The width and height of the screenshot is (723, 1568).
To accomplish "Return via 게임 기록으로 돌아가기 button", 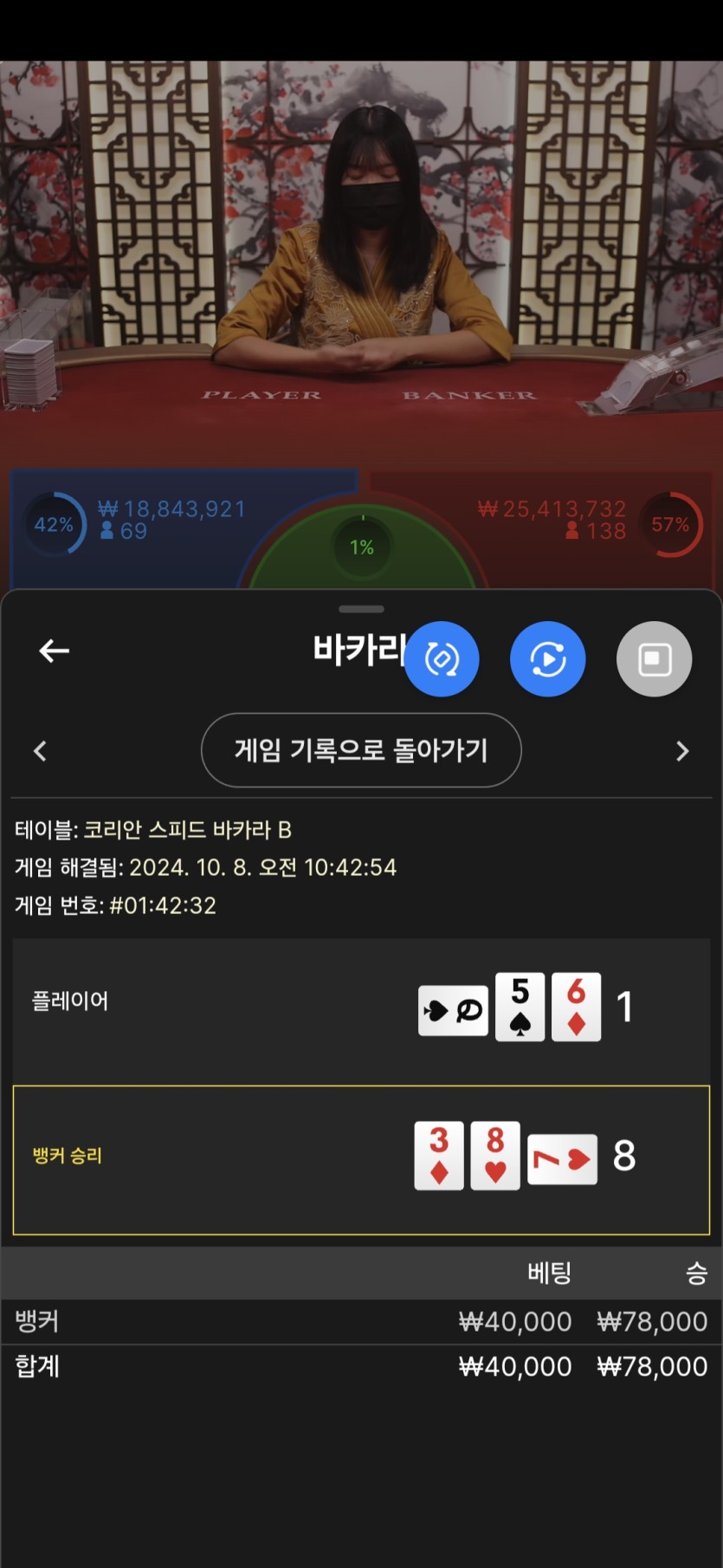I will click(361, 750).
